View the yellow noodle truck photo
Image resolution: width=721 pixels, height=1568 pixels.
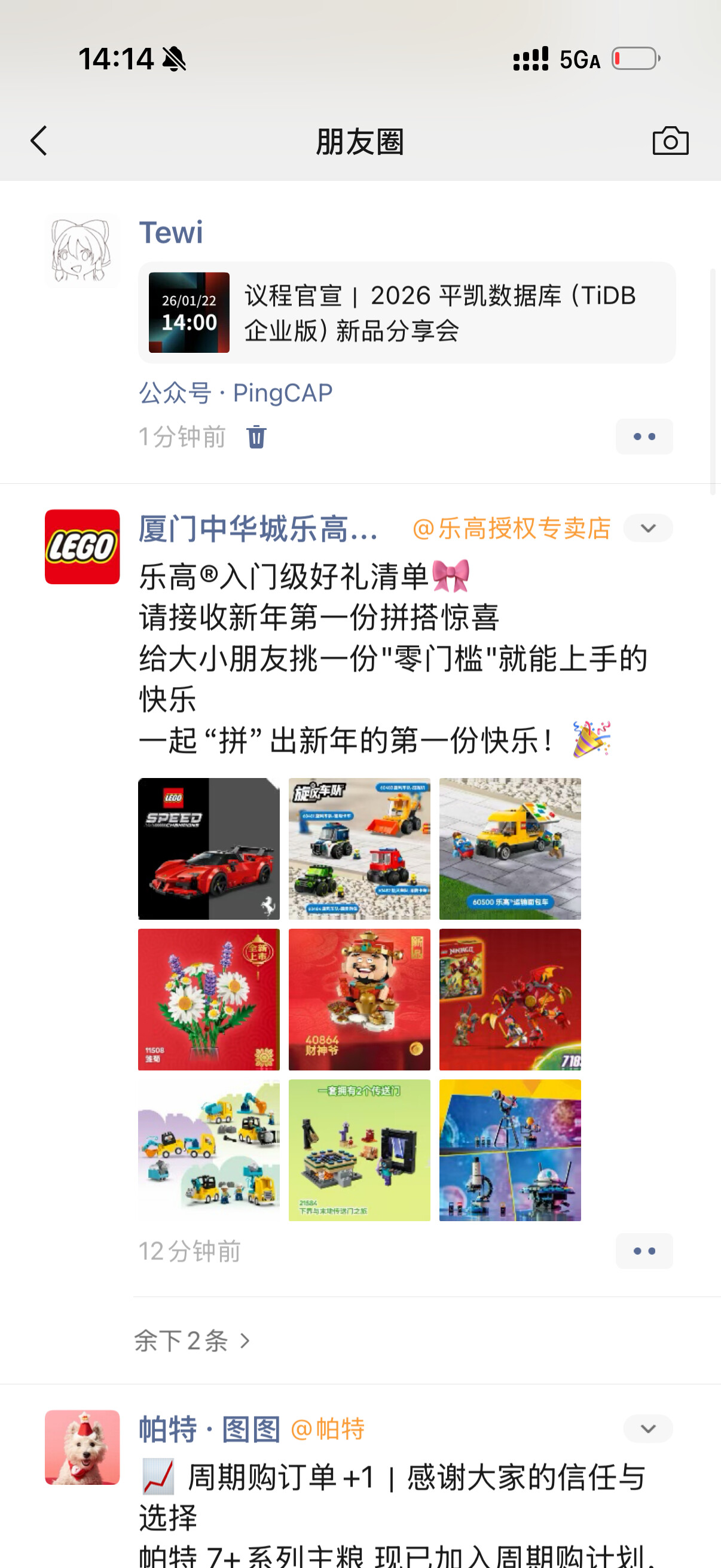pyautogui.click(x=510, y=849)
